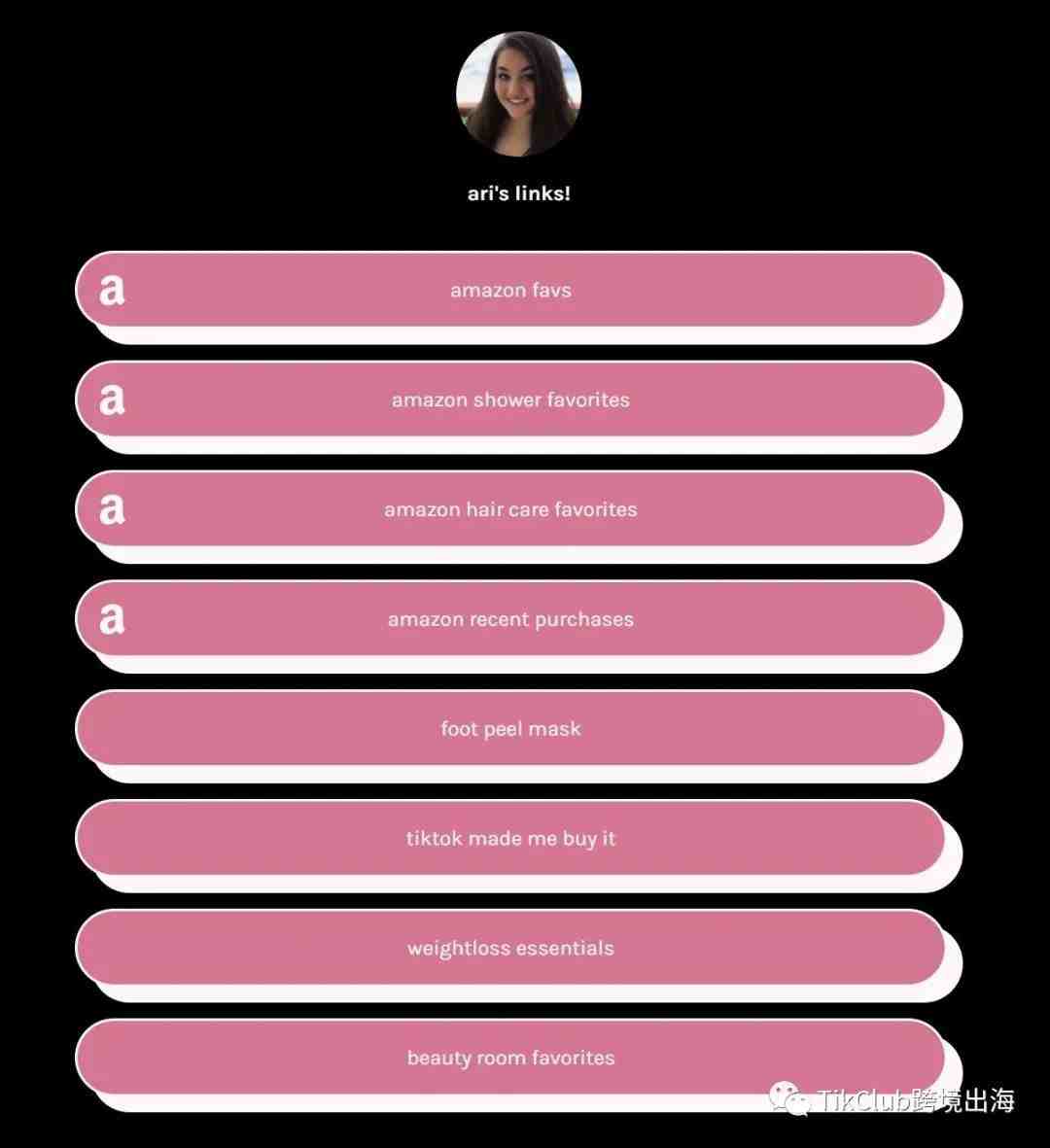Image resolution: width=1050 pixels, height=1148 pixels.
Task: Open weightloss essentials link
Action: point(510,949)
